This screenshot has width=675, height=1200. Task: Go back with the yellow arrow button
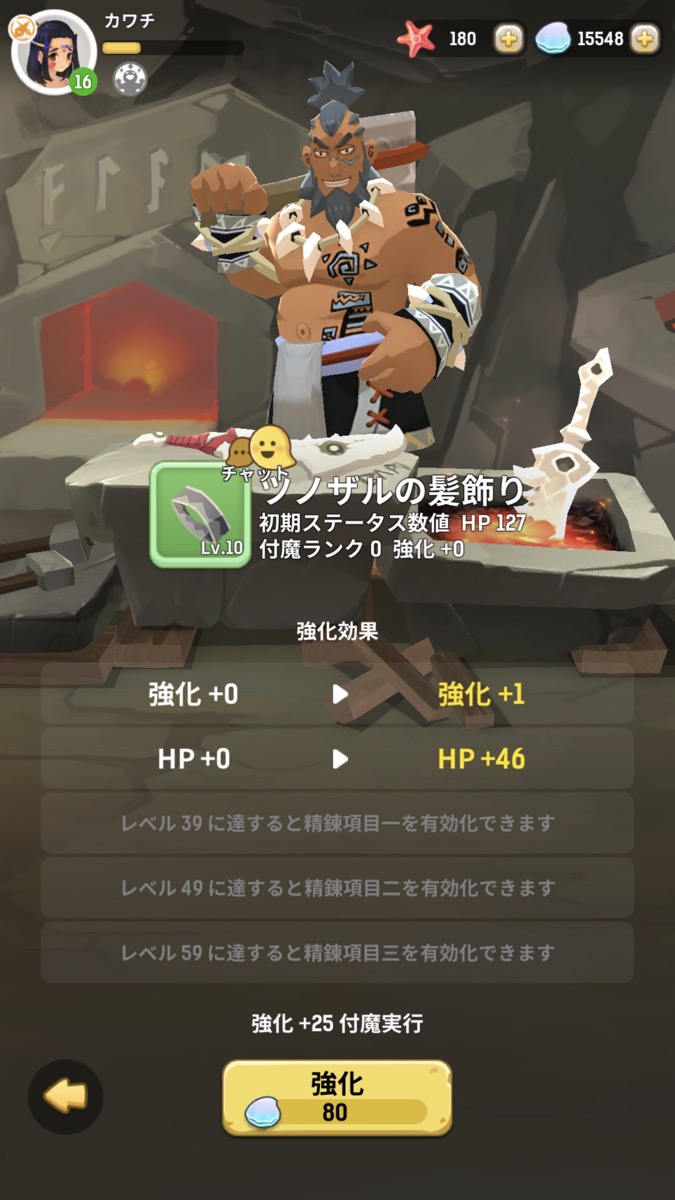(x=65, y=1097)
